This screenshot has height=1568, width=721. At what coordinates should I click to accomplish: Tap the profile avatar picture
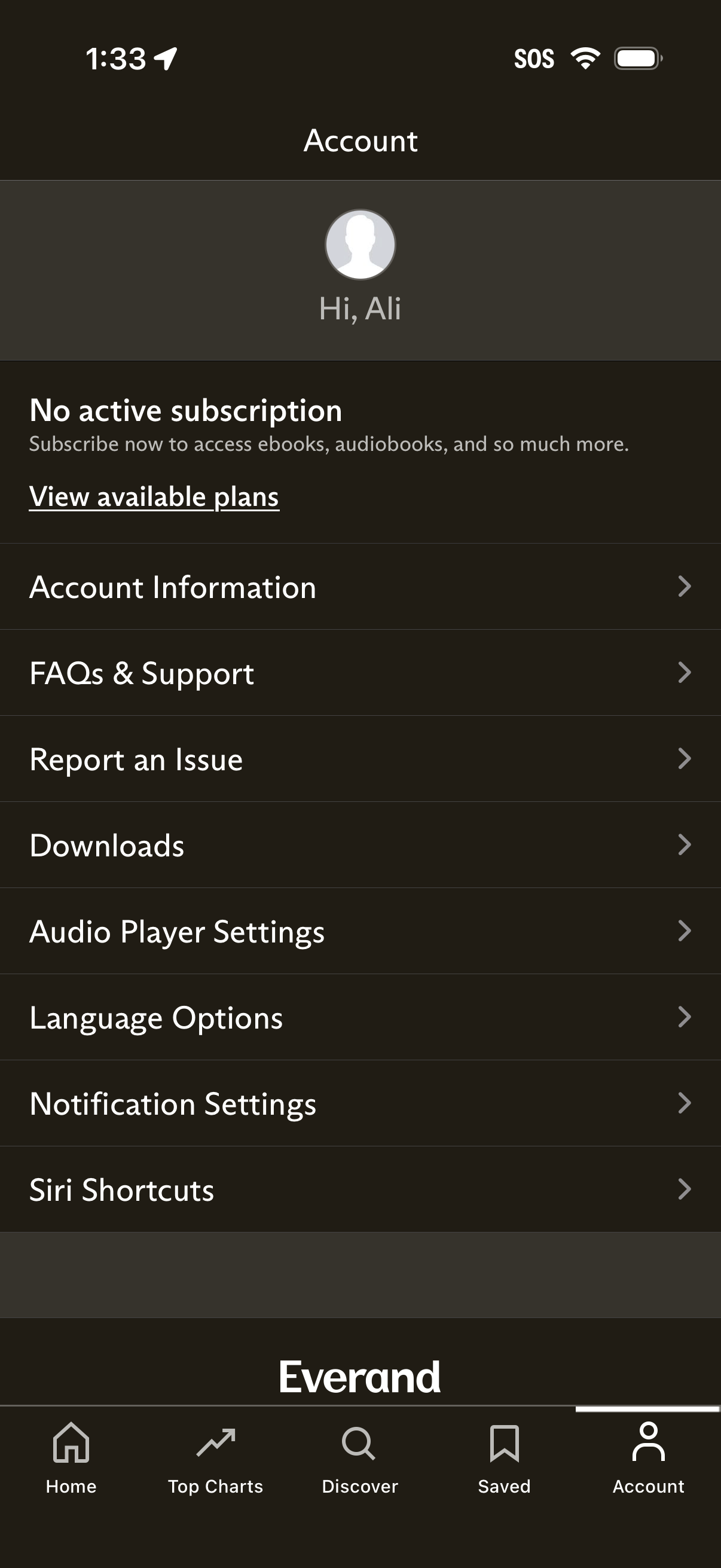[x=360, y=245]
